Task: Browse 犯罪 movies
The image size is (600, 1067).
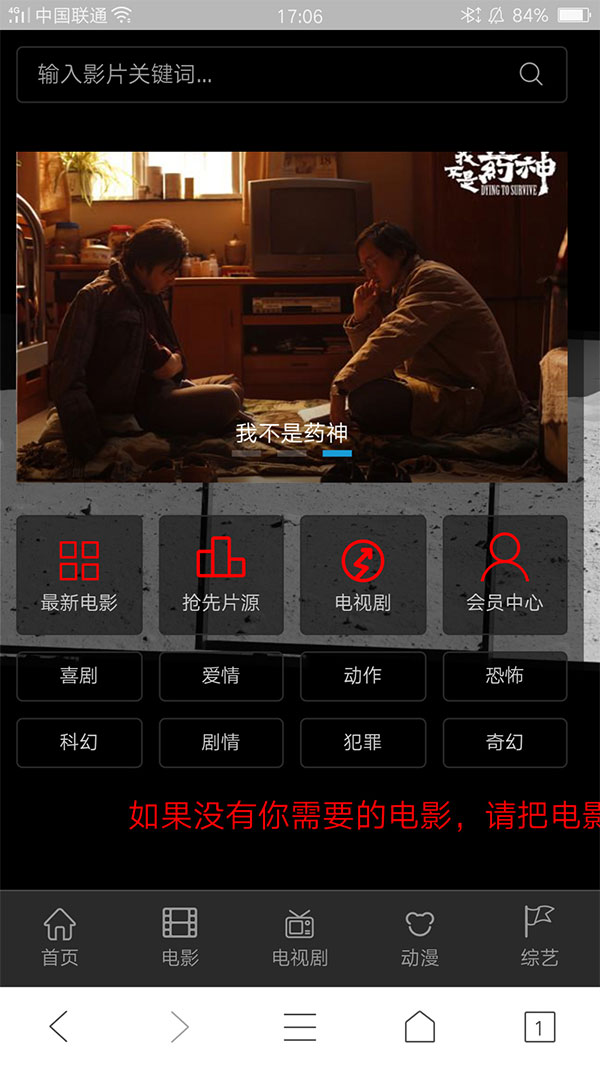Action: 362,743
